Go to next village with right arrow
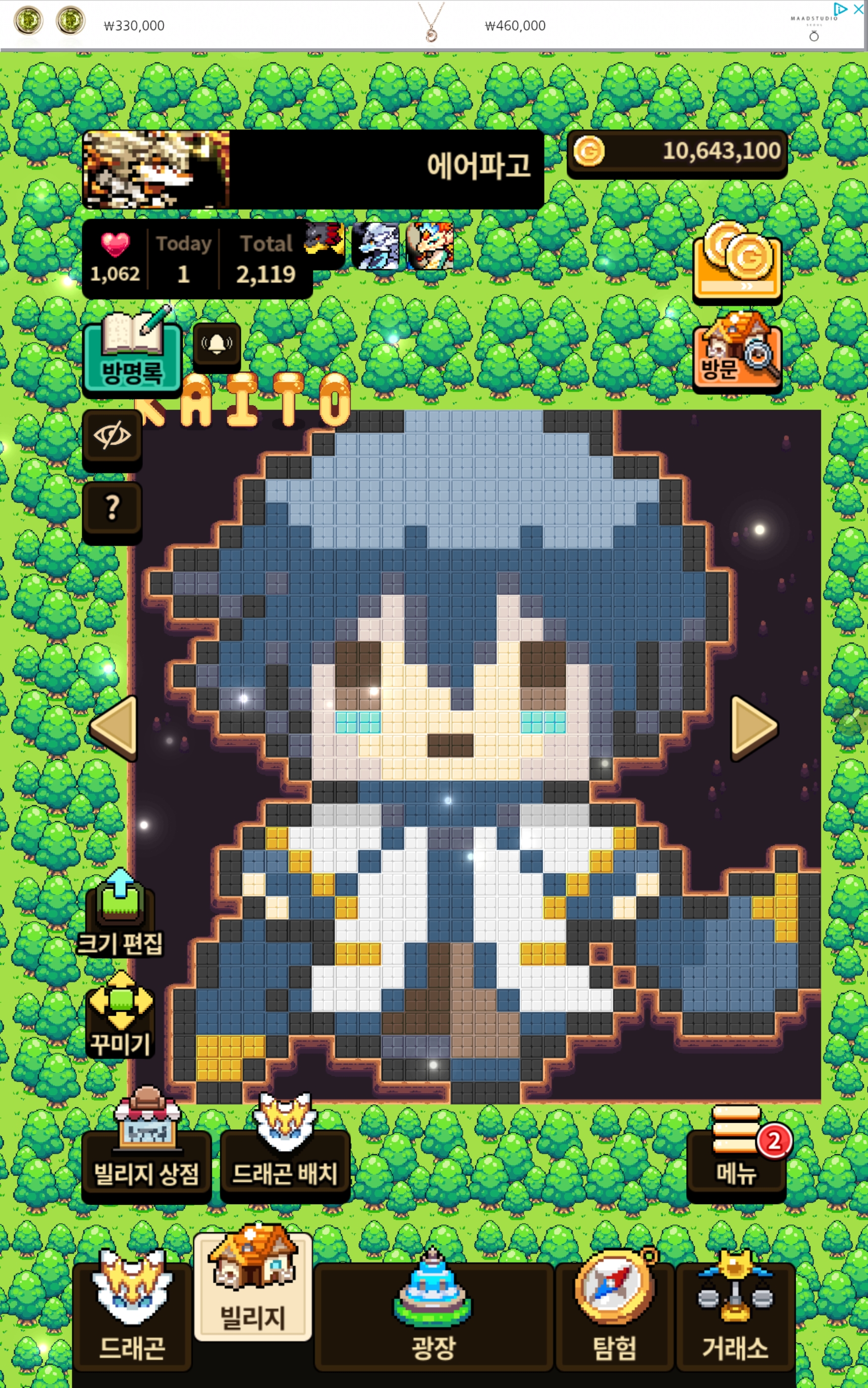The height and width of the screenshot is (1388, 868). pyautogui.click(x=753, y=728)
